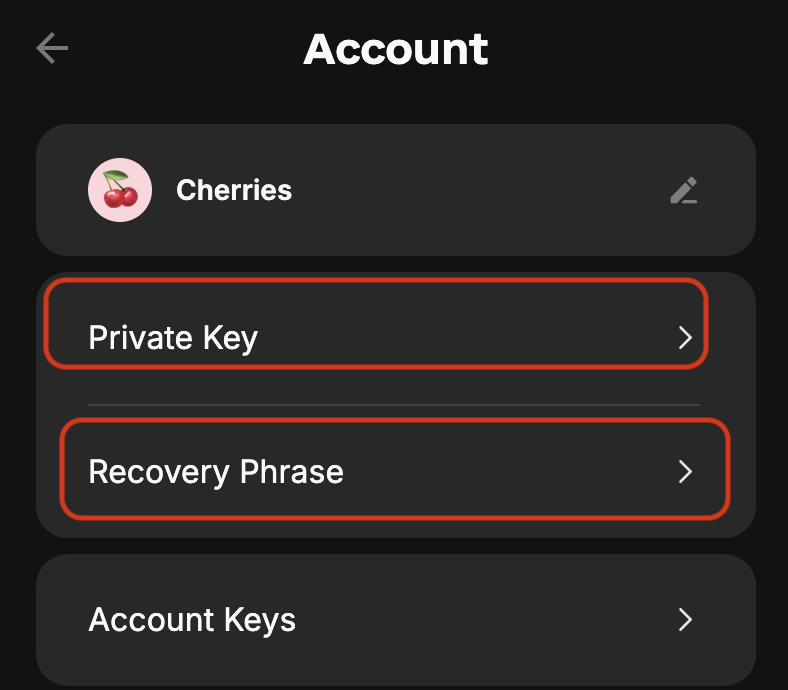Open the Recovery Phrase row

click(x=394, y=471)
